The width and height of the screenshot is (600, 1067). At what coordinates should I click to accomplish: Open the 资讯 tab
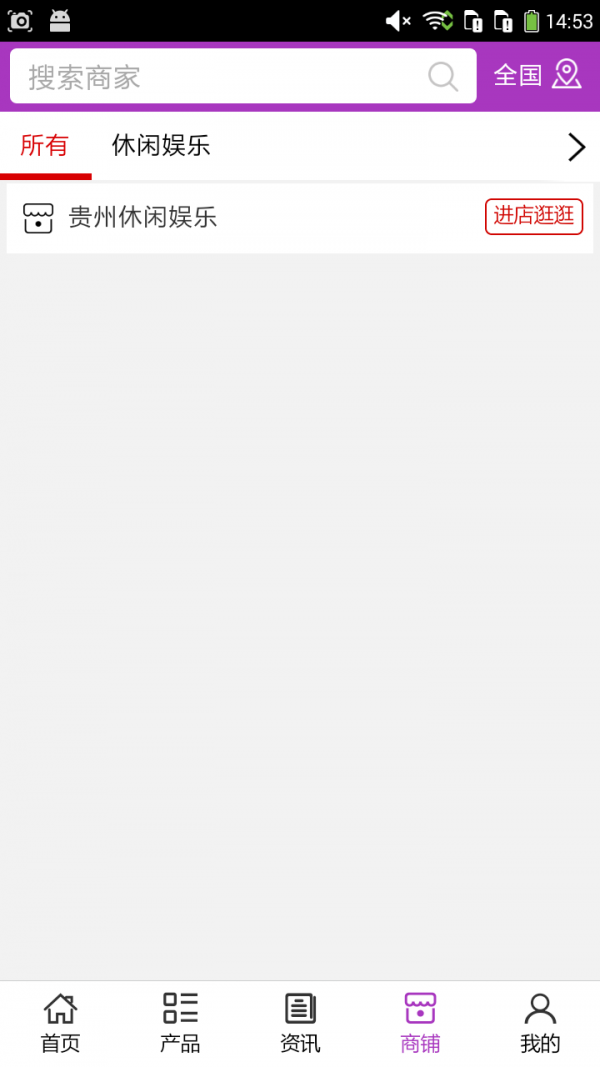[x=300, y=1023]
